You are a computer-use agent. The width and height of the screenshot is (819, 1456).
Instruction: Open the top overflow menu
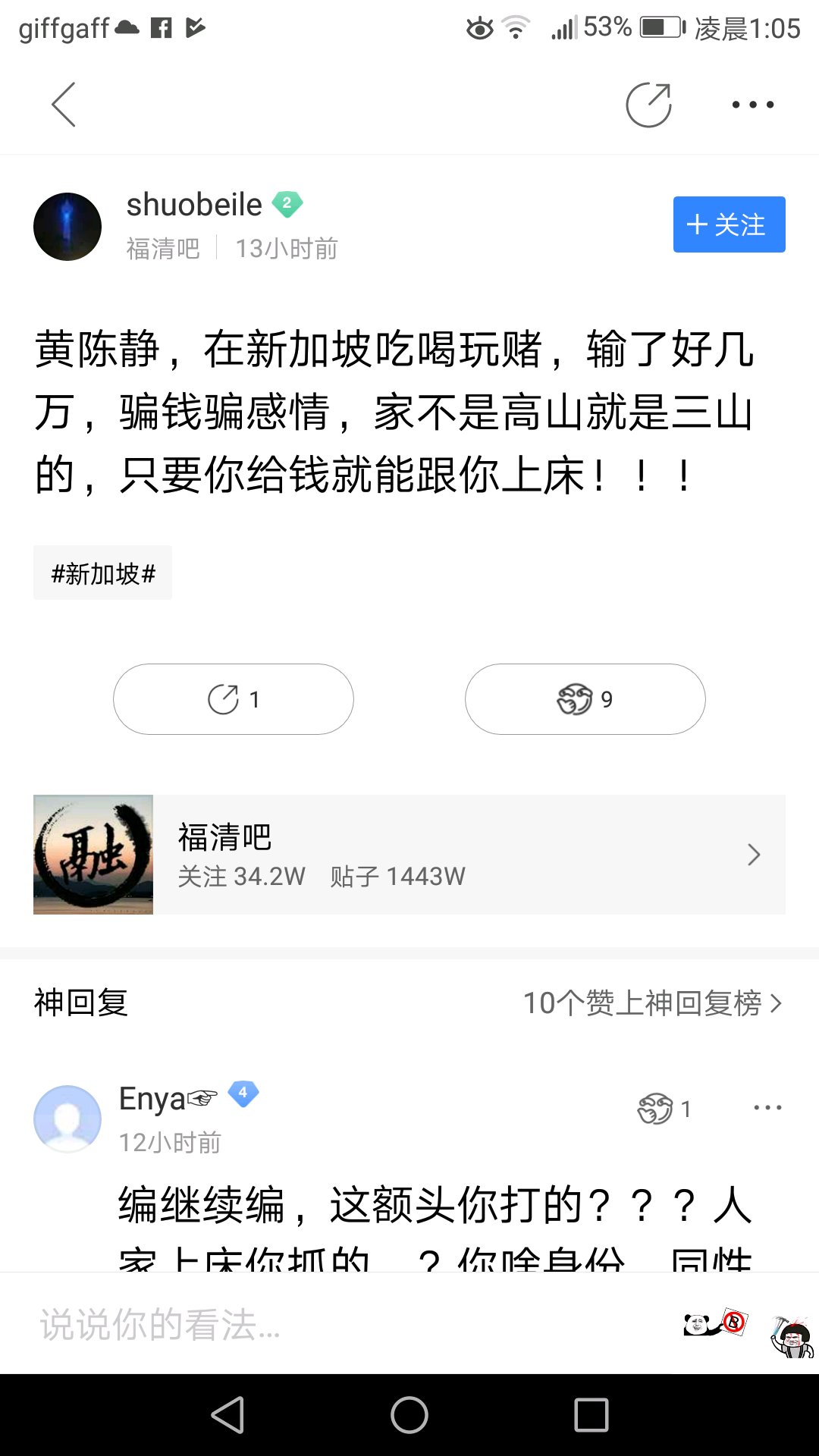tap(752, 105)
